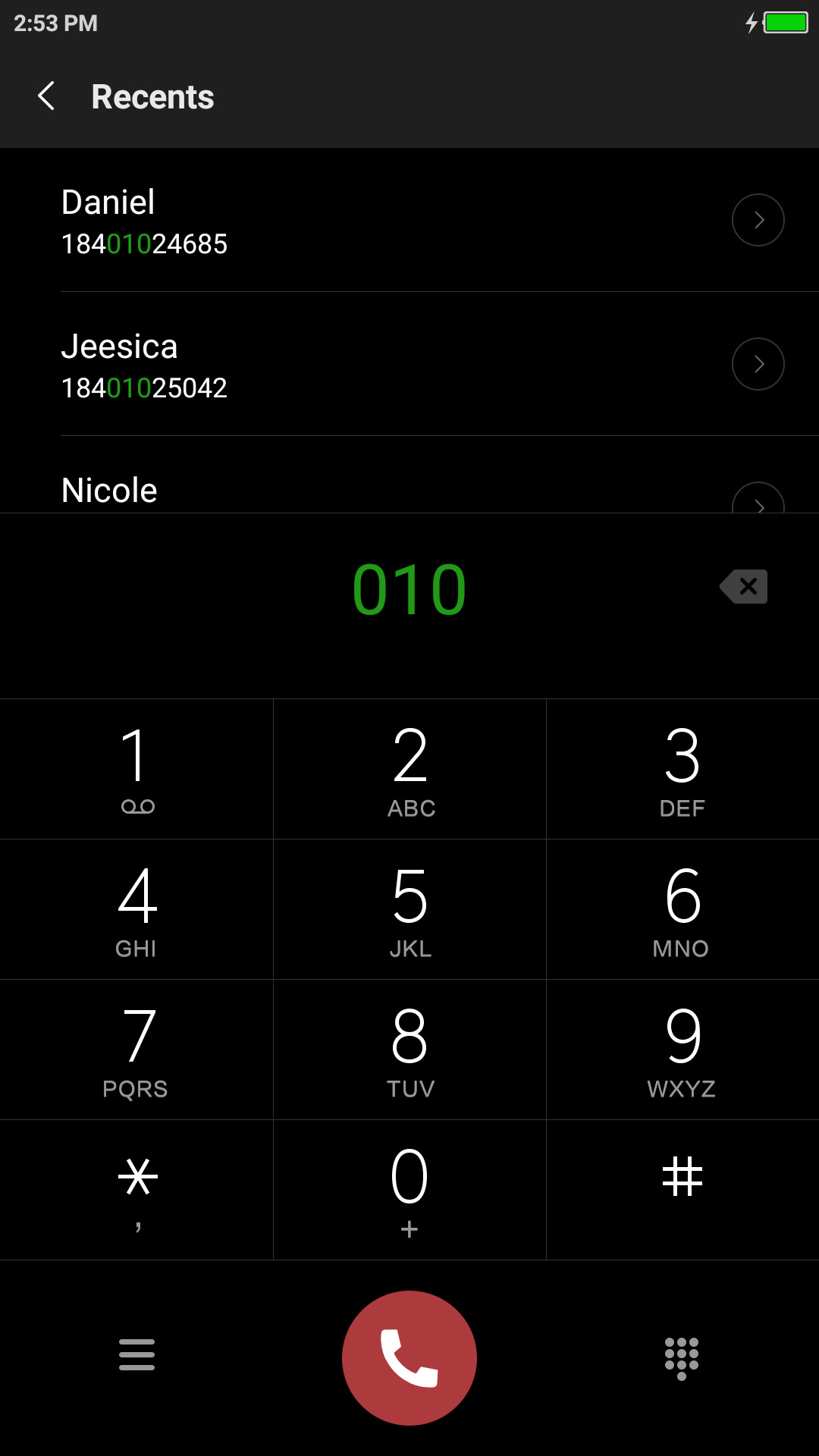This screenshot has width=819, height=1456.
Task: Open the hamburger menu
Action: pos(136,1354)
